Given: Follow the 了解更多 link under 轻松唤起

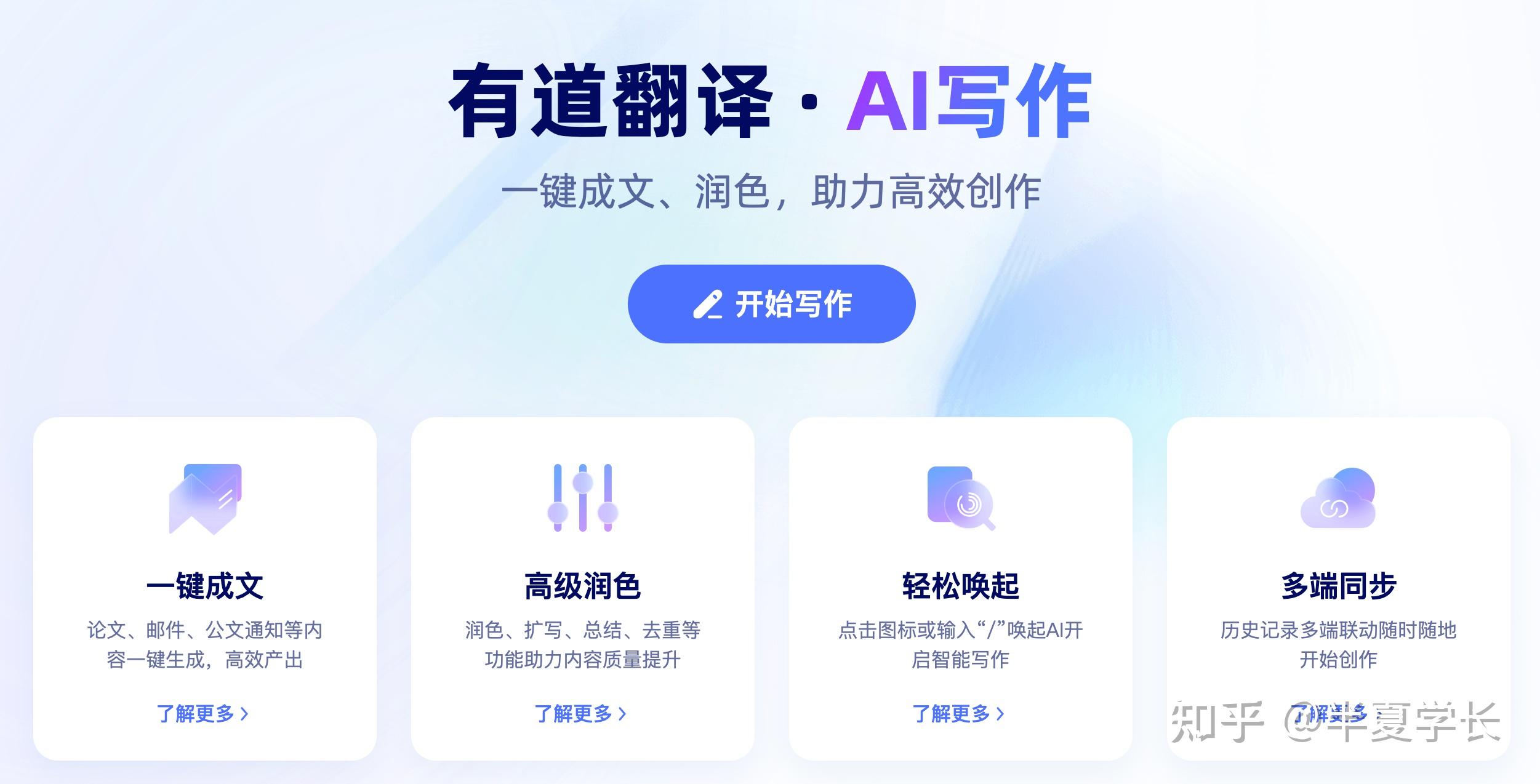Looking at the screenshot, I should click(x=958, y=714).
